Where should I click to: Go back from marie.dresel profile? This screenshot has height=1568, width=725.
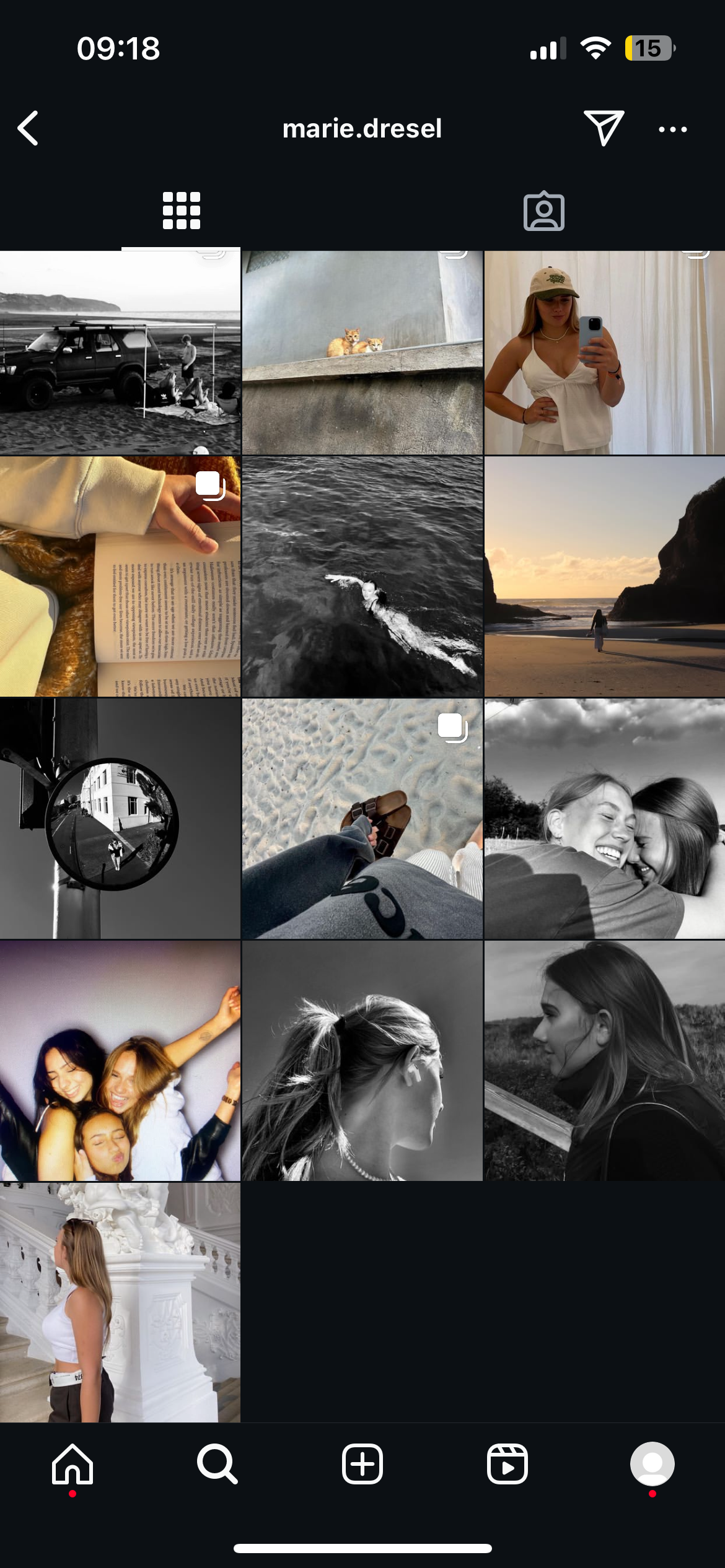click(29, 129)
